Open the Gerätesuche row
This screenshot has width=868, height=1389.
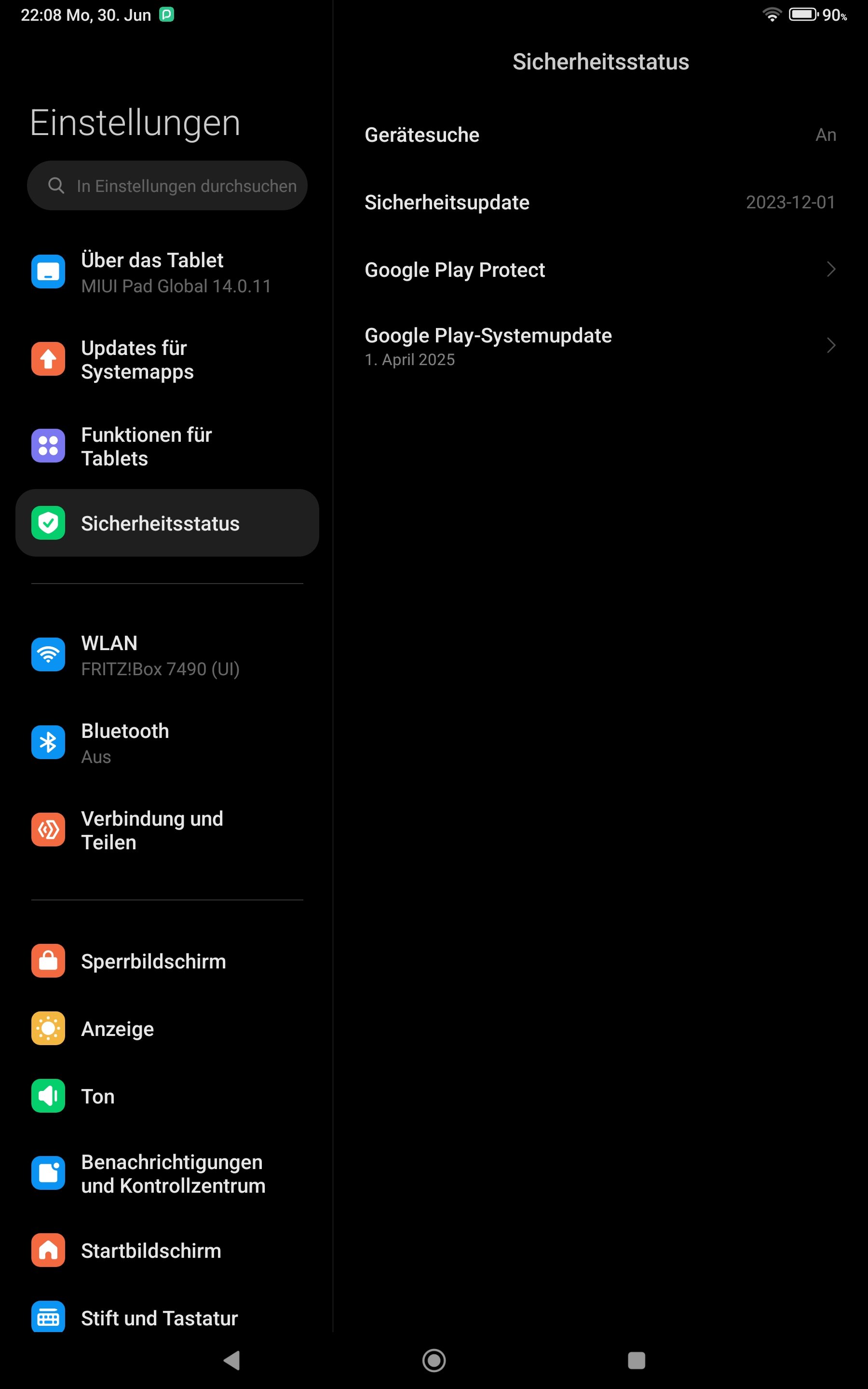600,135
